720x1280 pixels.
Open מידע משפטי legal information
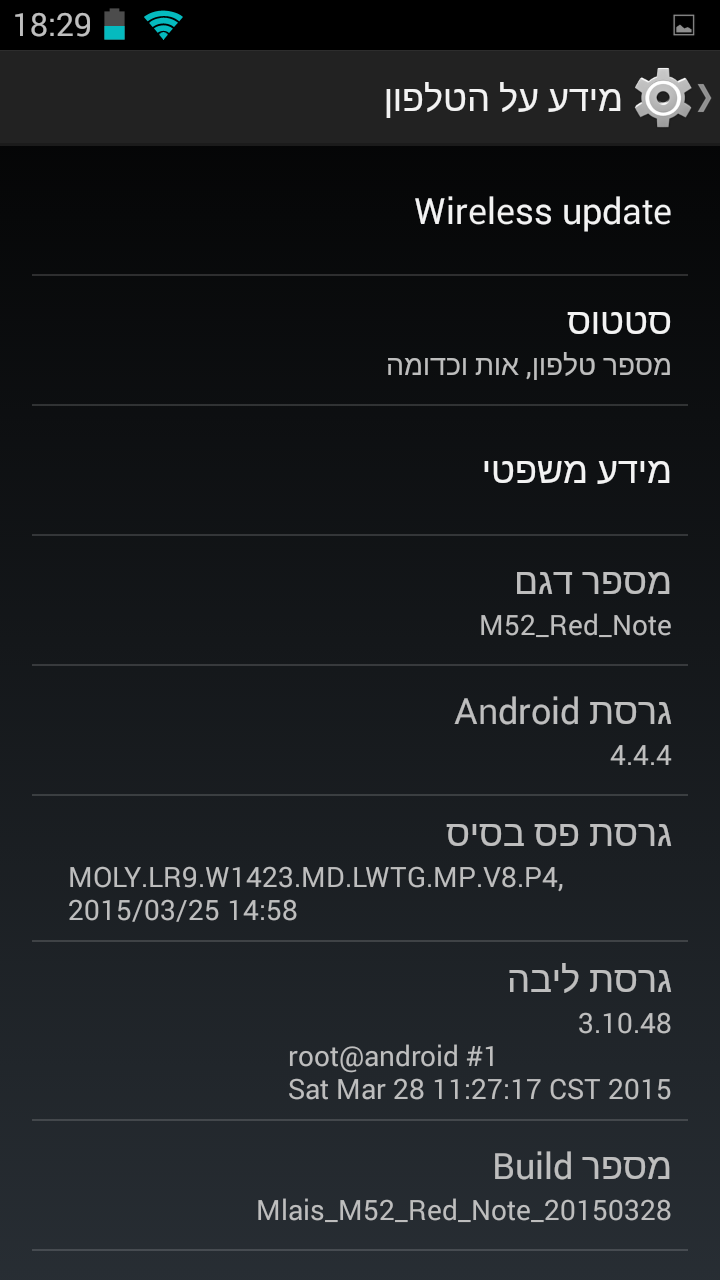click(360, 471)
